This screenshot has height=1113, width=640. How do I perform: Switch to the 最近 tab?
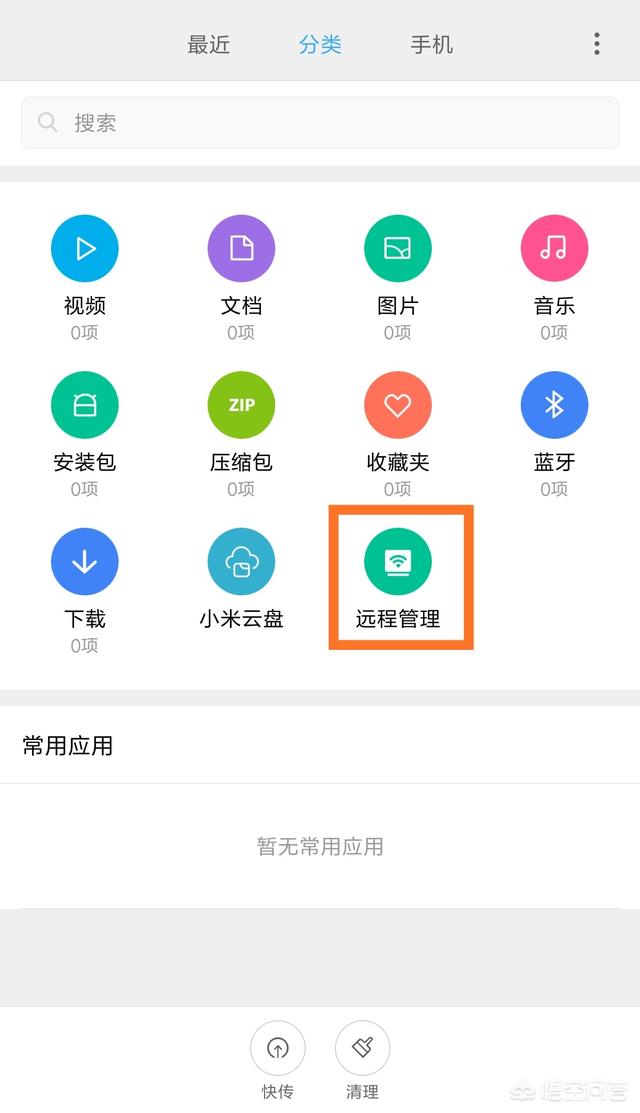pyautogui.click(x=209, y=45)
